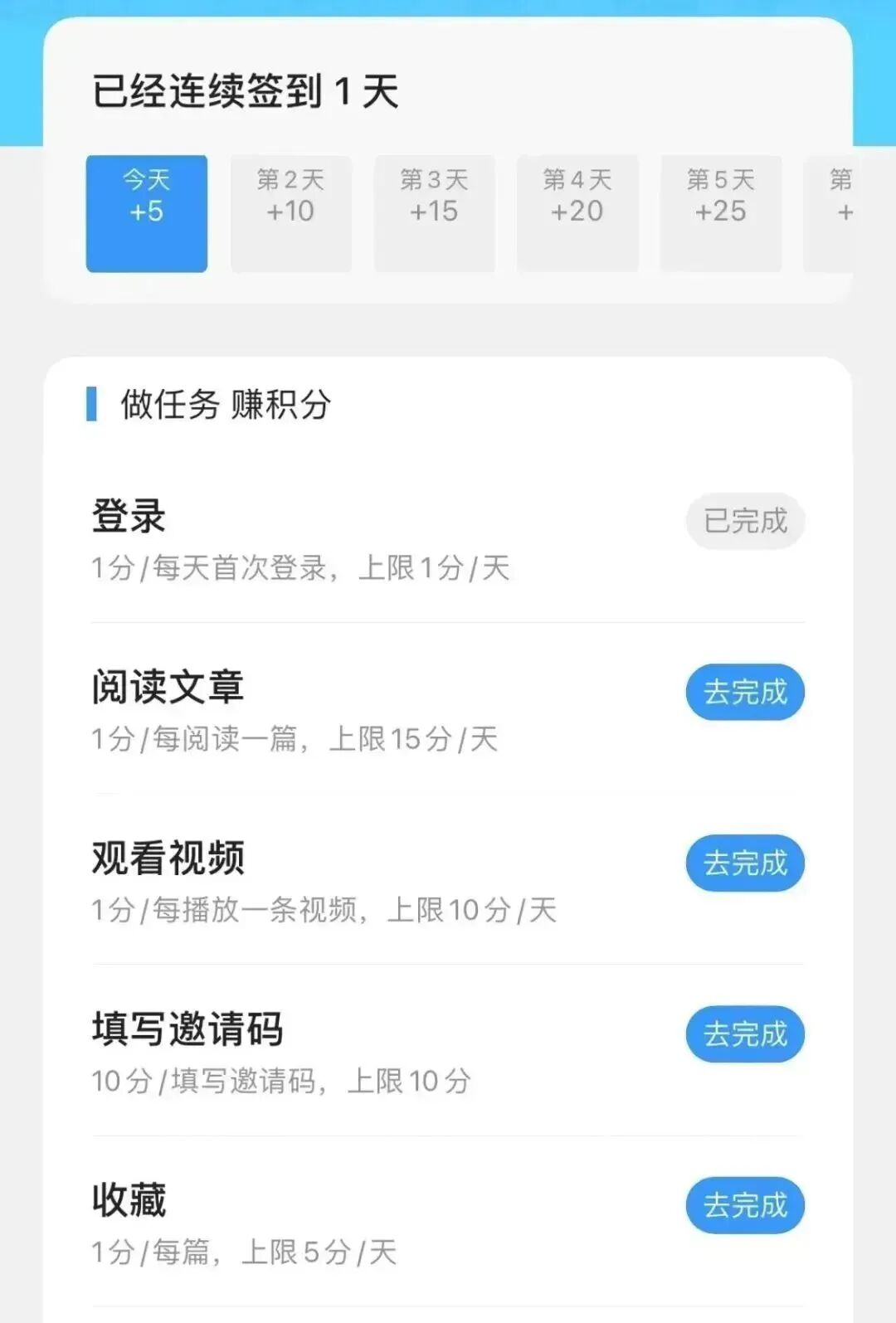This screenshot has height=1323, width=896.
Task: Click 去完成 next to 观看视频
Action: (744, 863)
